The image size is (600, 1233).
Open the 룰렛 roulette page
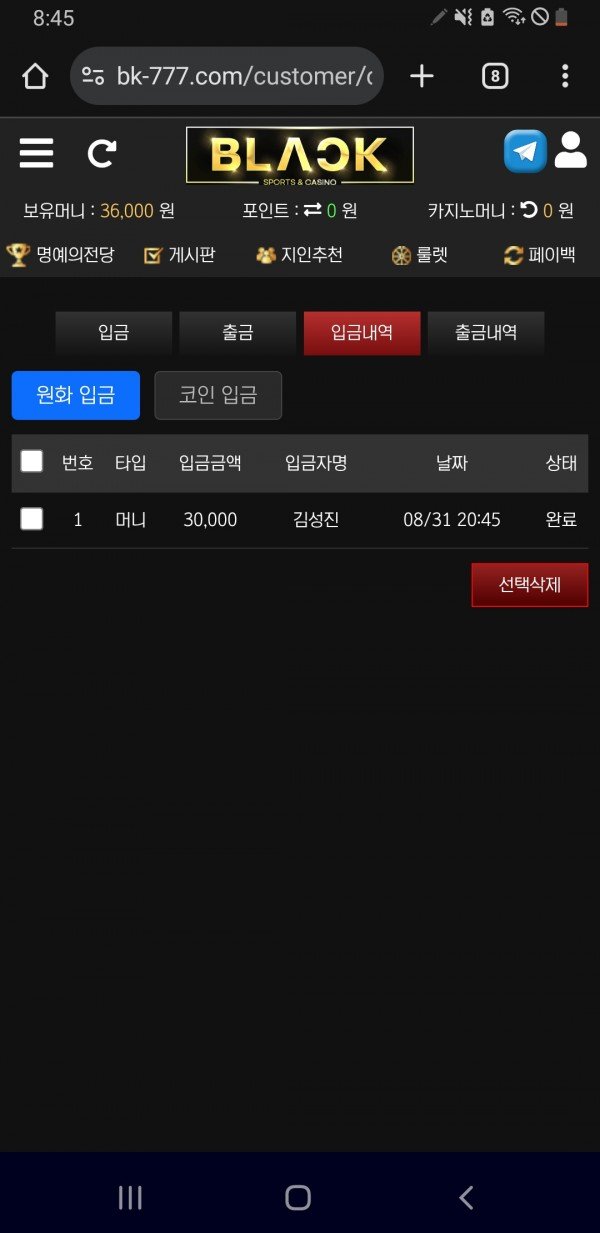pyautogui.click(x=419, y=255)
